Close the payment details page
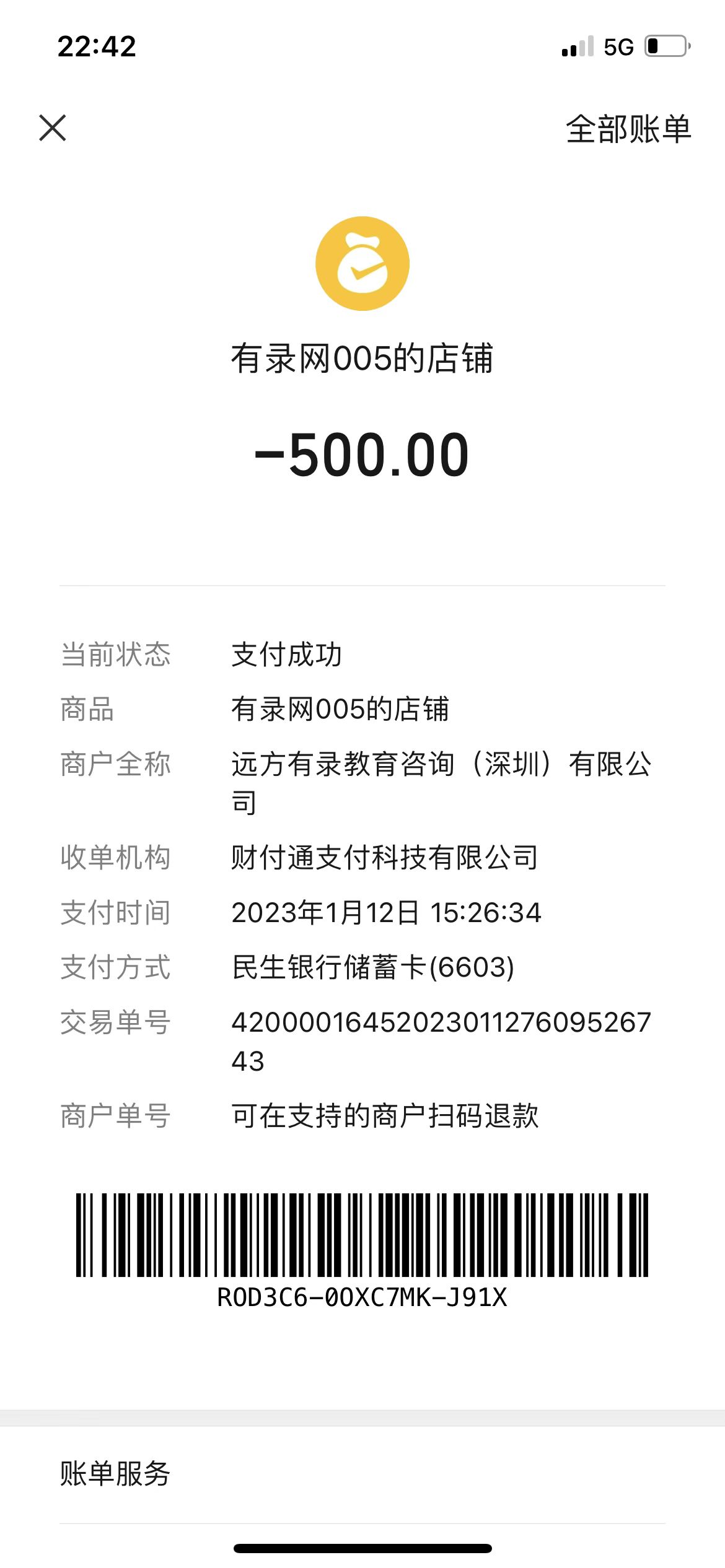725x1568 pixels. [x=53, y=128]
